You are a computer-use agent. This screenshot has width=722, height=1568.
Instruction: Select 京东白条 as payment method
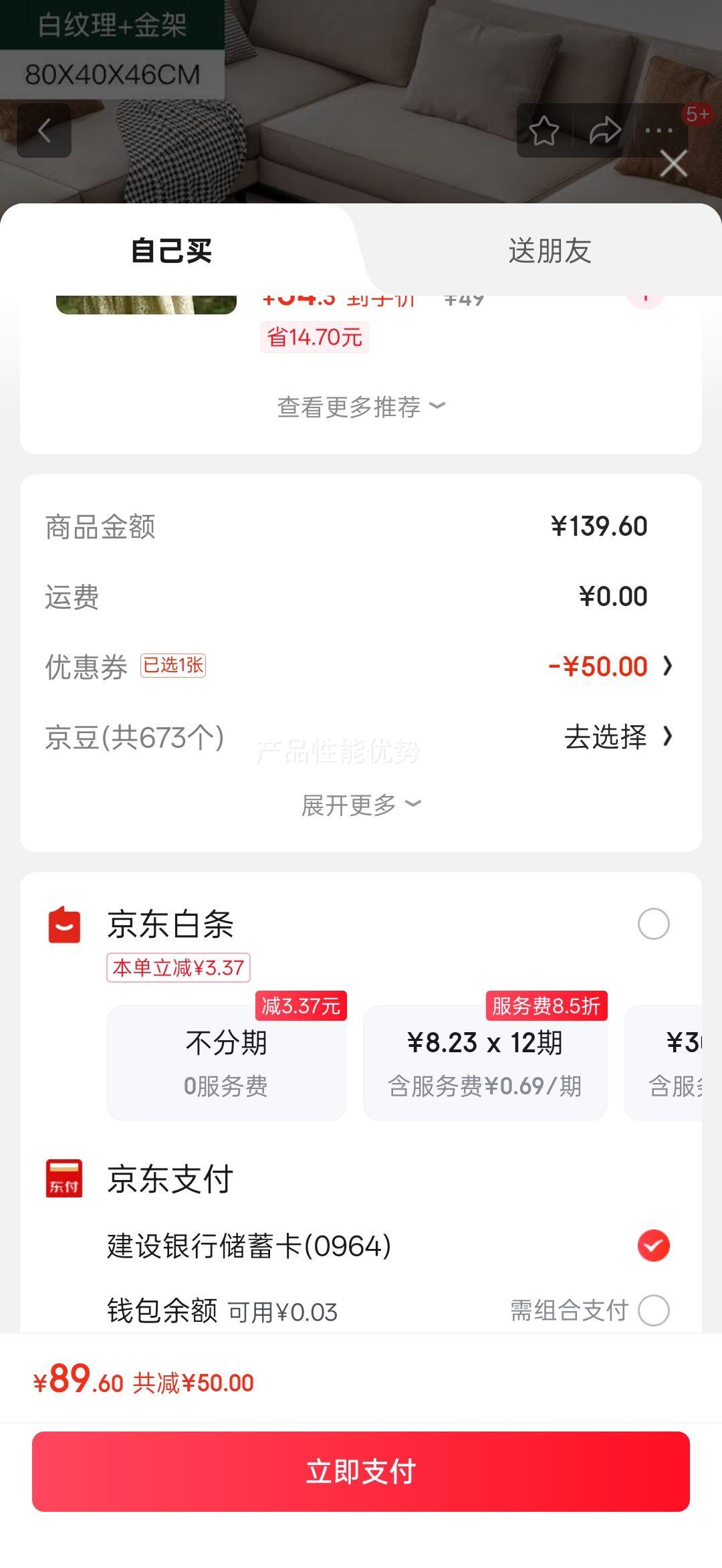pos(653,924)
